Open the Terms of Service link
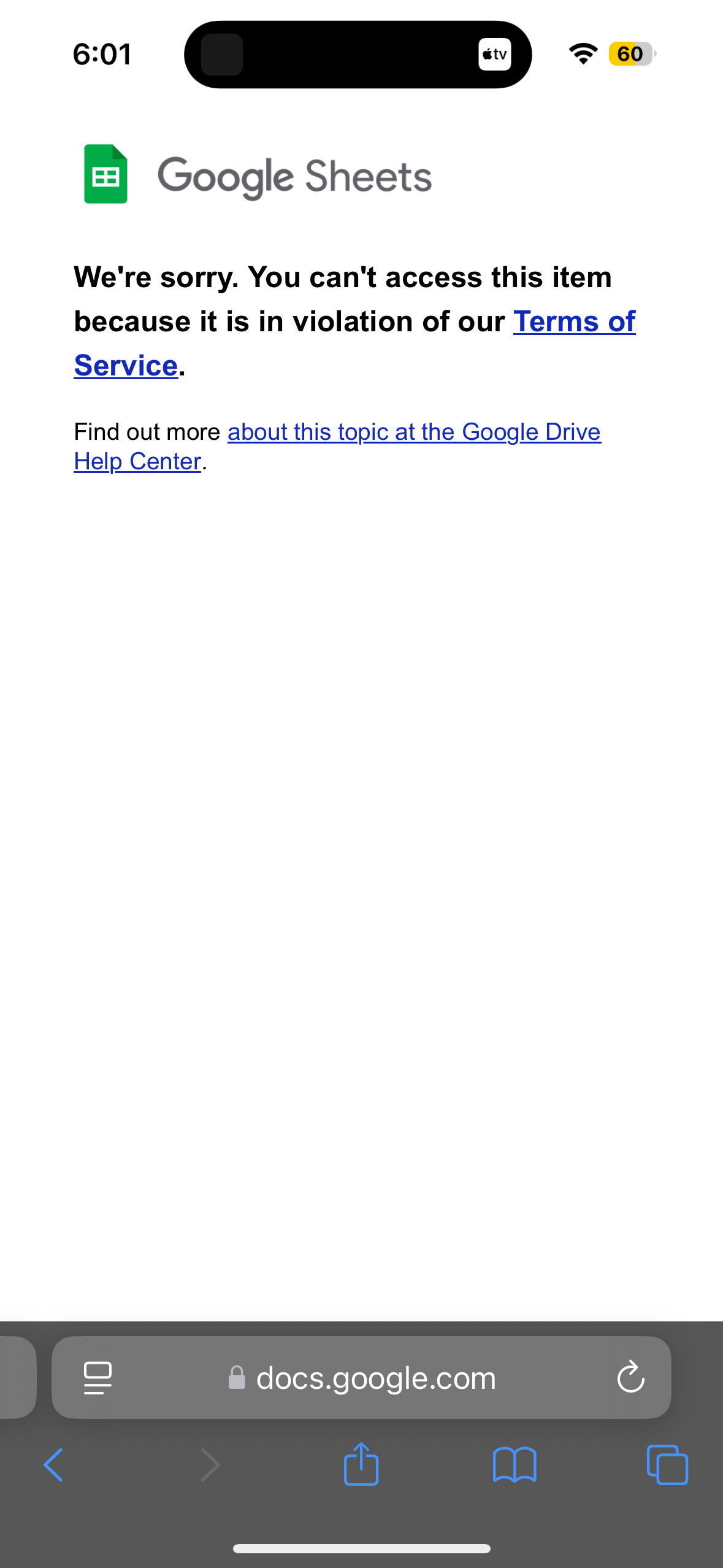 pos(574,322)
